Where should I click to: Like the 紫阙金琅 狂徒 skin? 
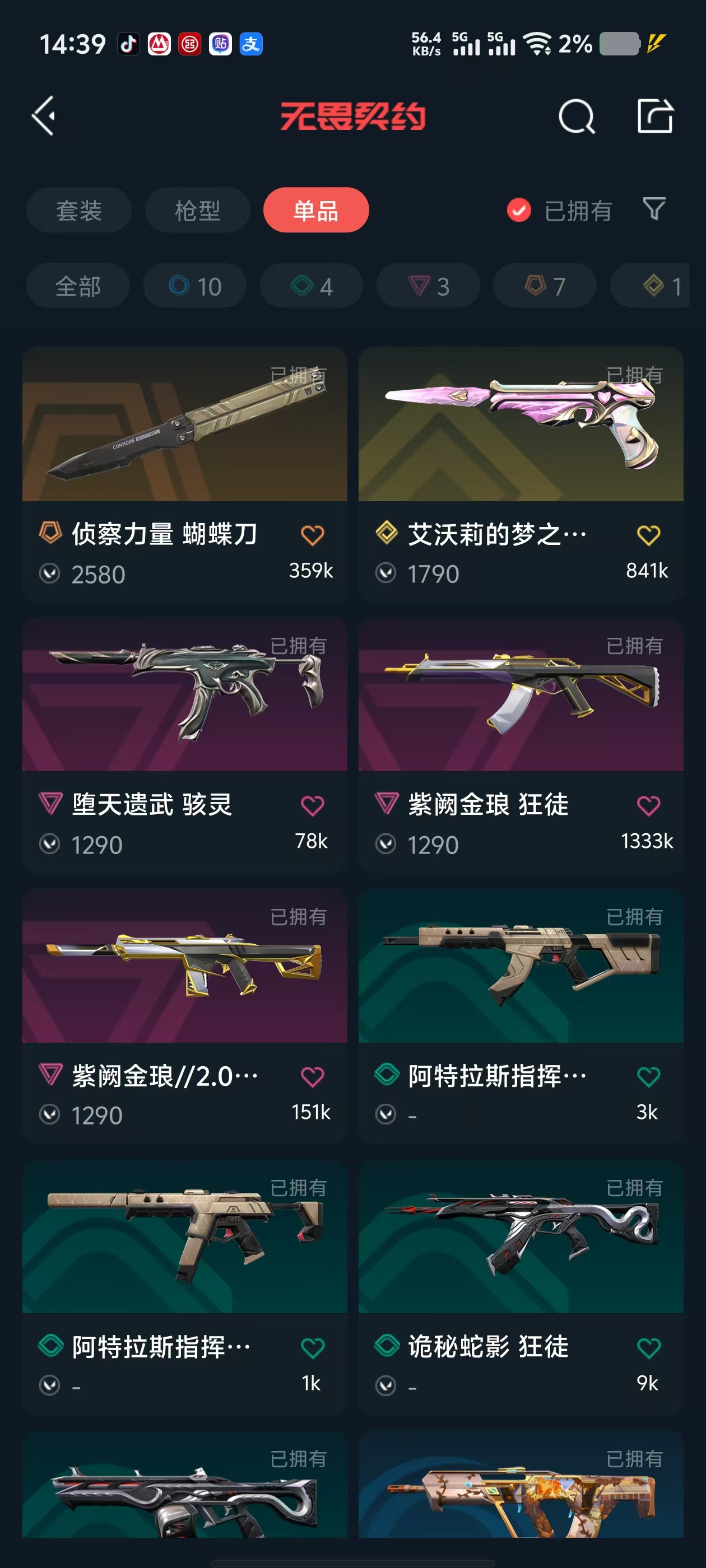click(x=648, y=805)
